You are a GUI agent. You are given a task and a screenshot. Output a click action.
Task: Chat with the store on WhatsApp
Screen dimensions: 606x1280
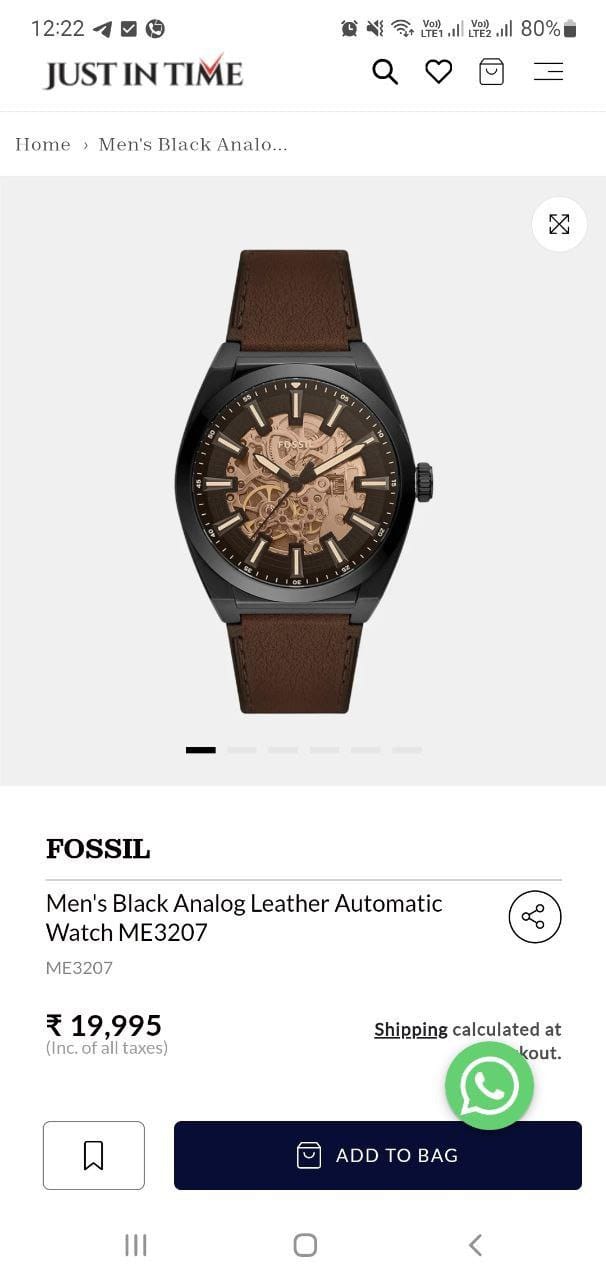tap(489, 1085)
